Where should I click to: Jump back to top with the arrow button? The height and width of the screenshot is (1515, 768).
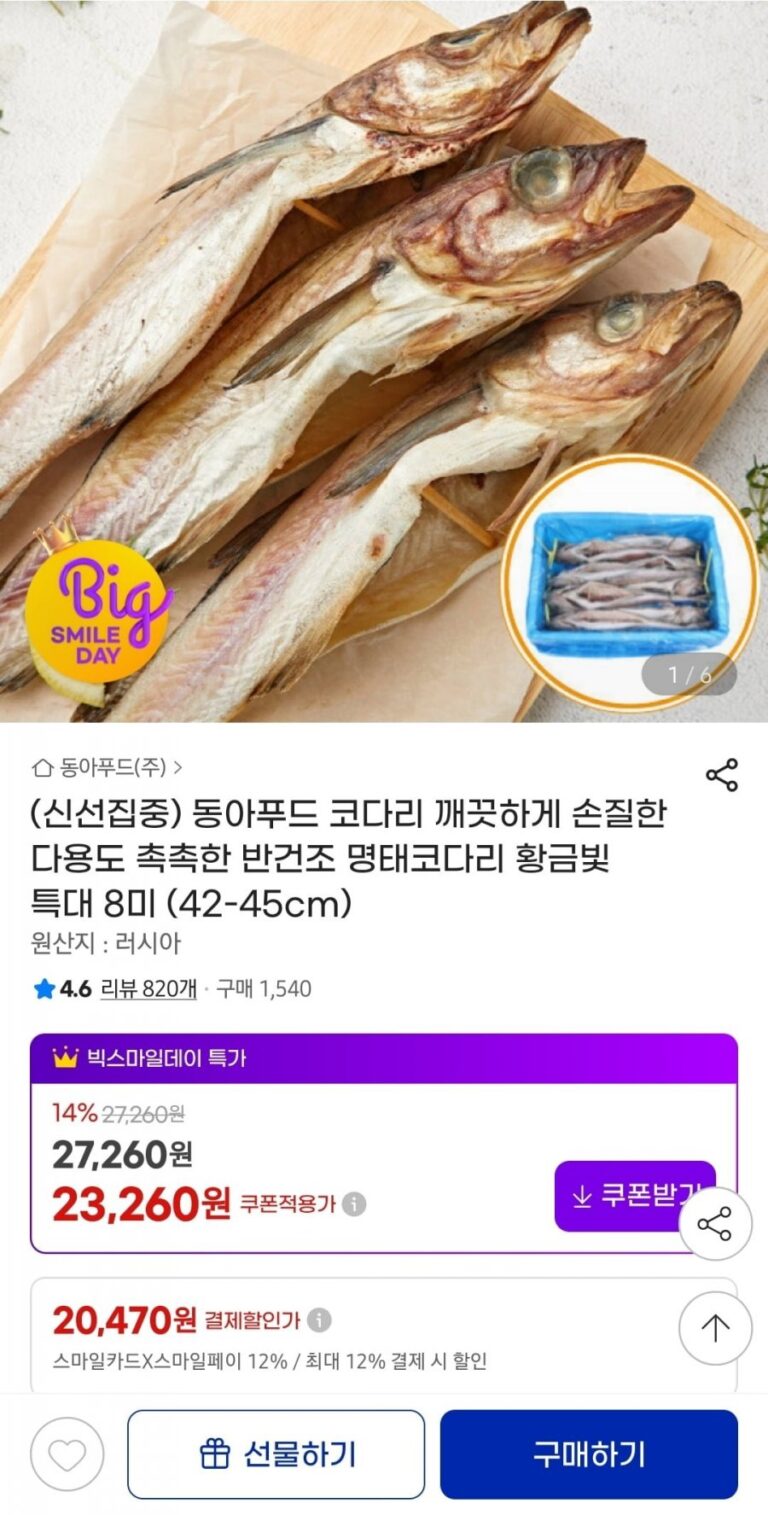click(x=714, y=1328)
